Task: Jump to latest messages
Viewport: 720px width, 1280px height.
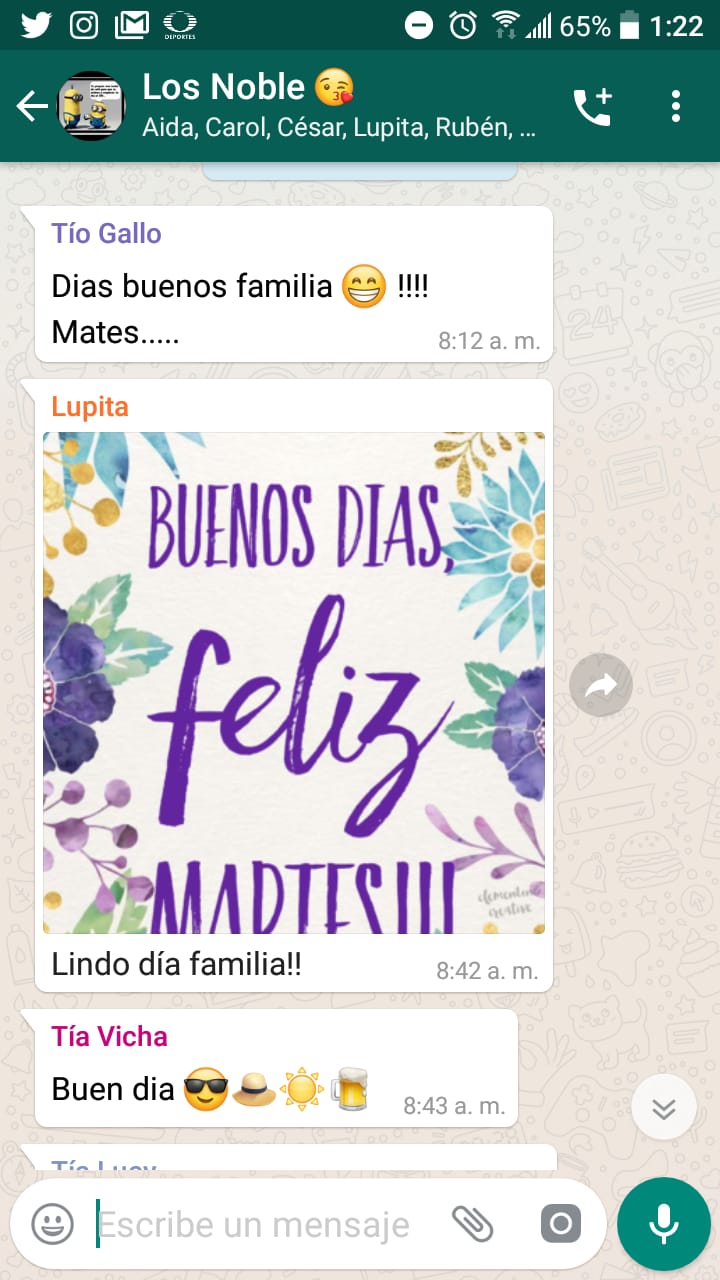Action: 664,1107
